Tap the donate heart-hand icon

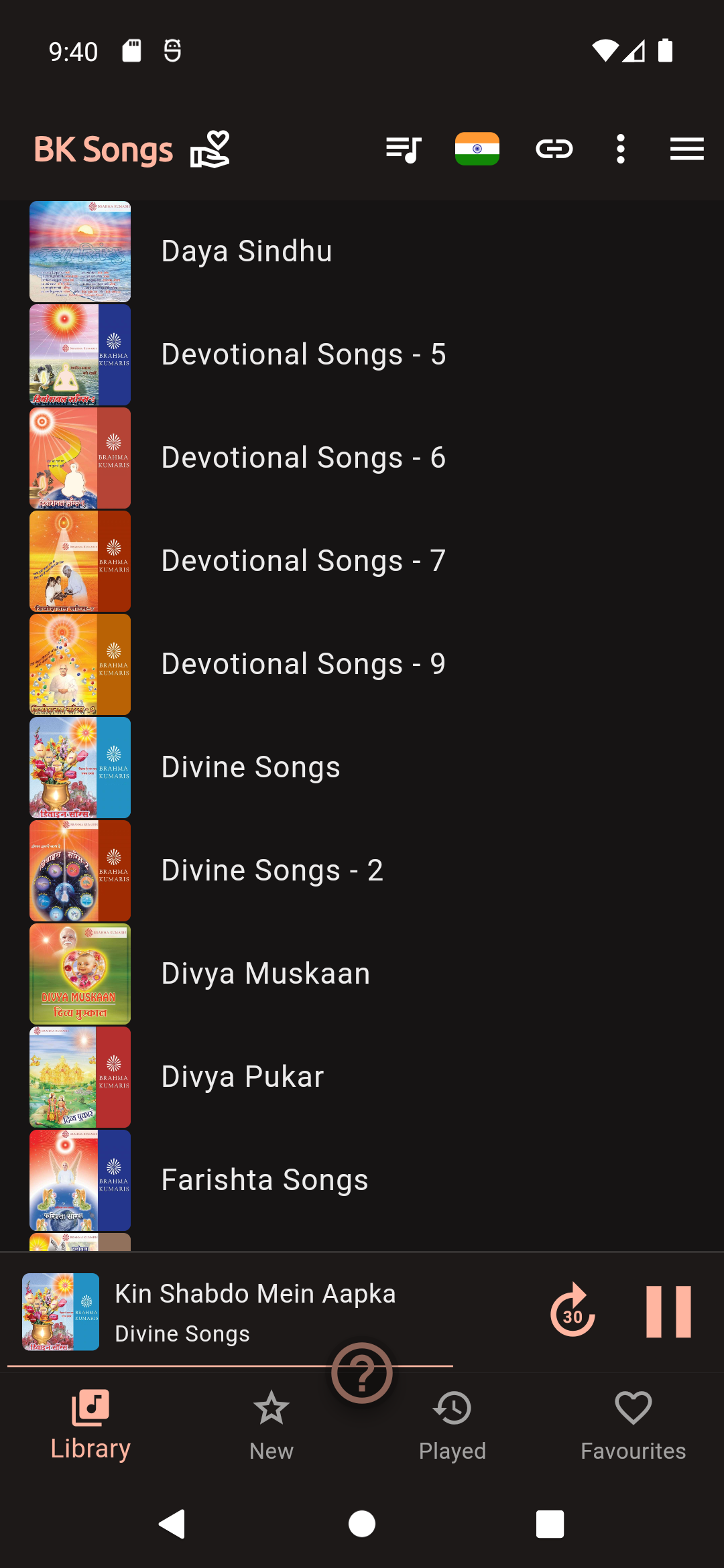pos(210,149)
